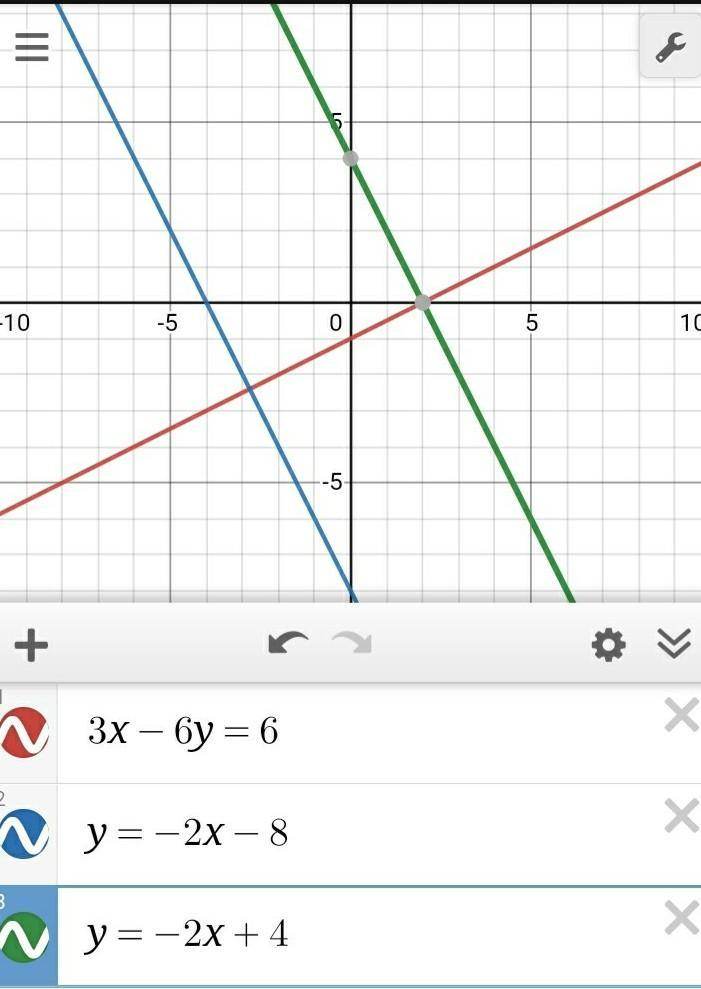This screenshot has width=701, height=989.
Task: Delete the expression 3x − 6y = 6
Action: [681, 716]
